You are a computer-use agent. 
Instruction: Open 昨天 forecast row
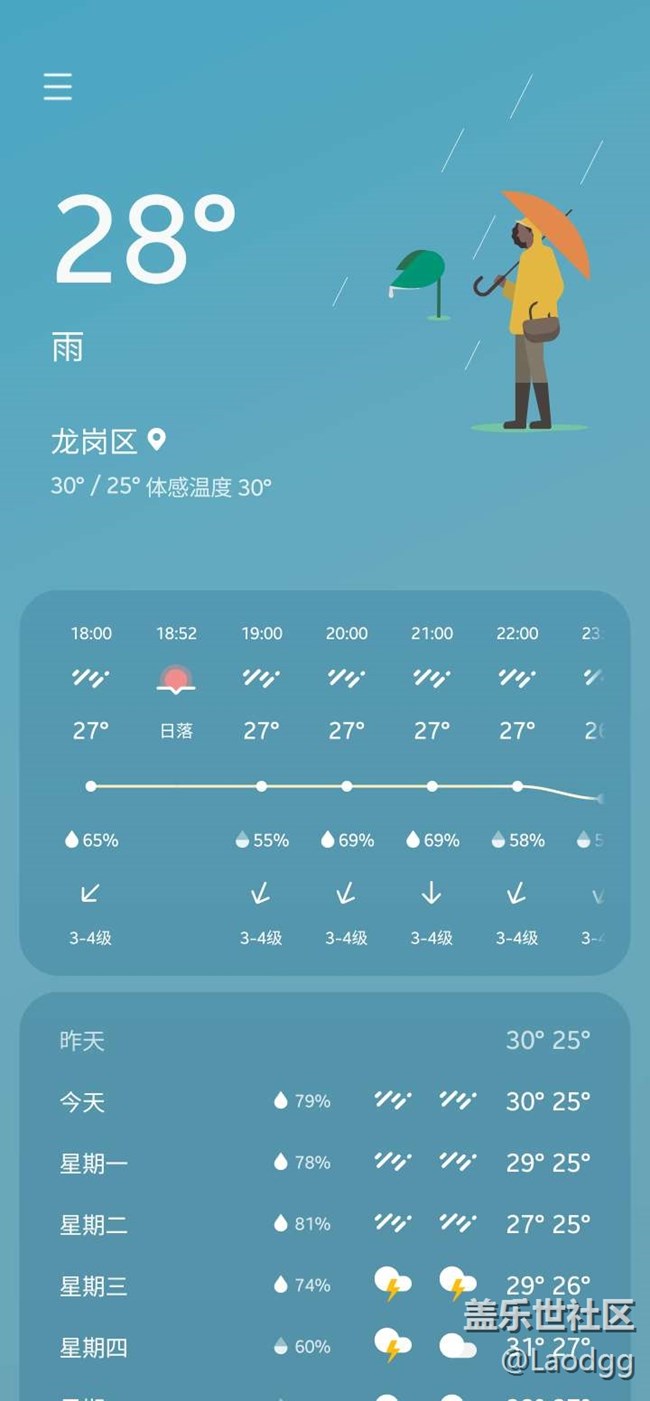pos(325,1040)
